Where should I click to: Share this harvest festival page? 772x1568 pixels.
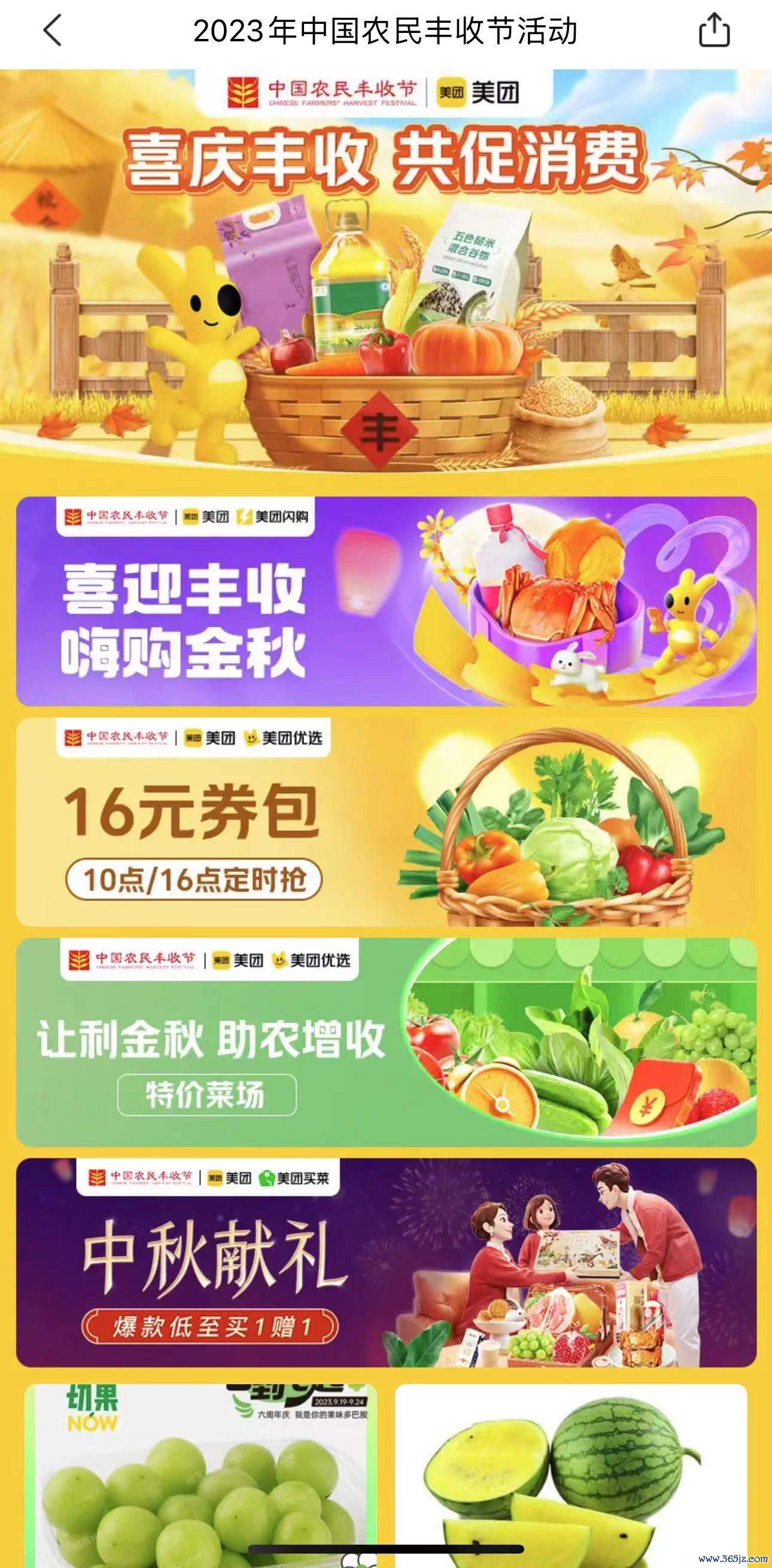click(x=713, y=31)
